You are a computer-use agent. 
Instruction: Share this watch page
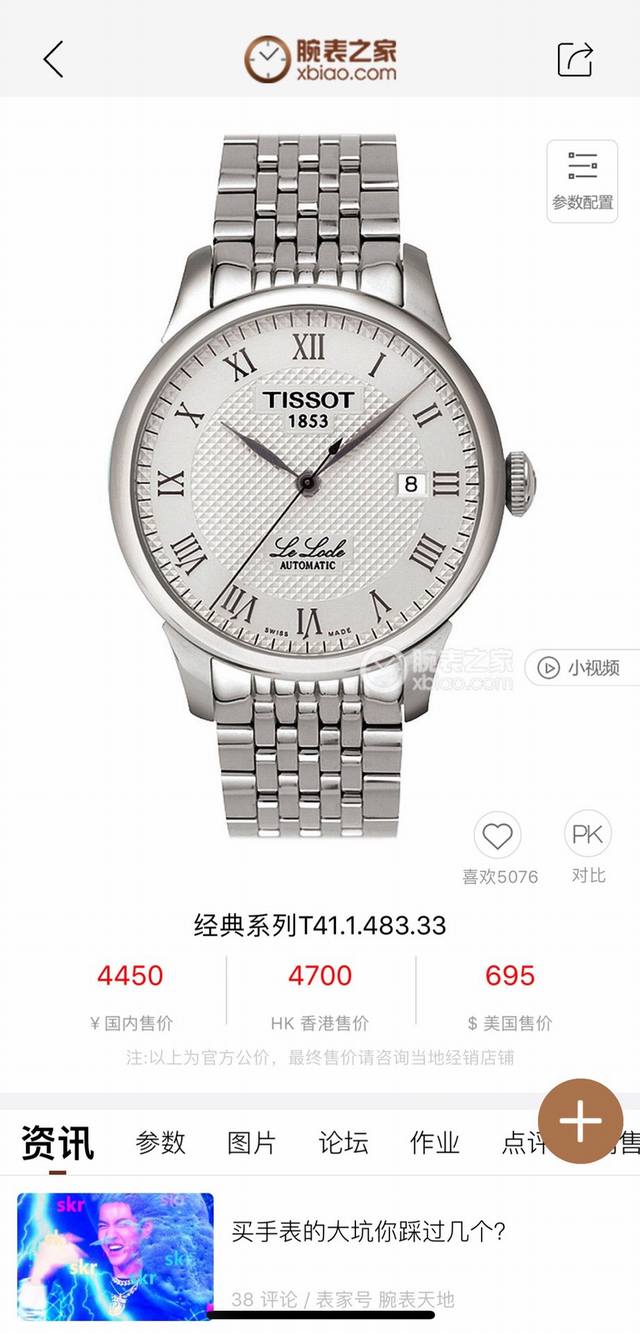576,59
